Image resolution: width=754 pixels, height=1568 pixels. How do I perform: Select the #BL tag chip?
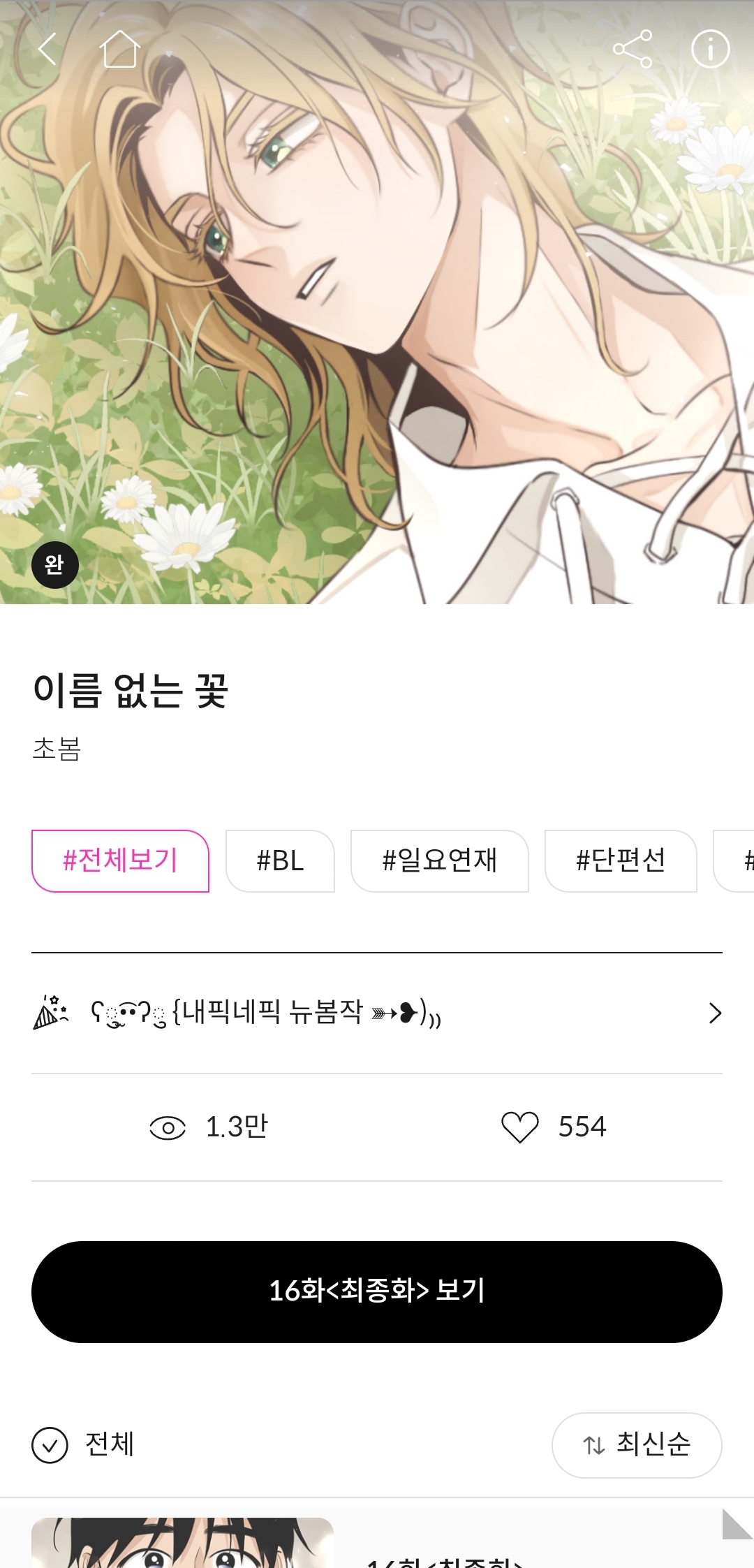point(280,860)
